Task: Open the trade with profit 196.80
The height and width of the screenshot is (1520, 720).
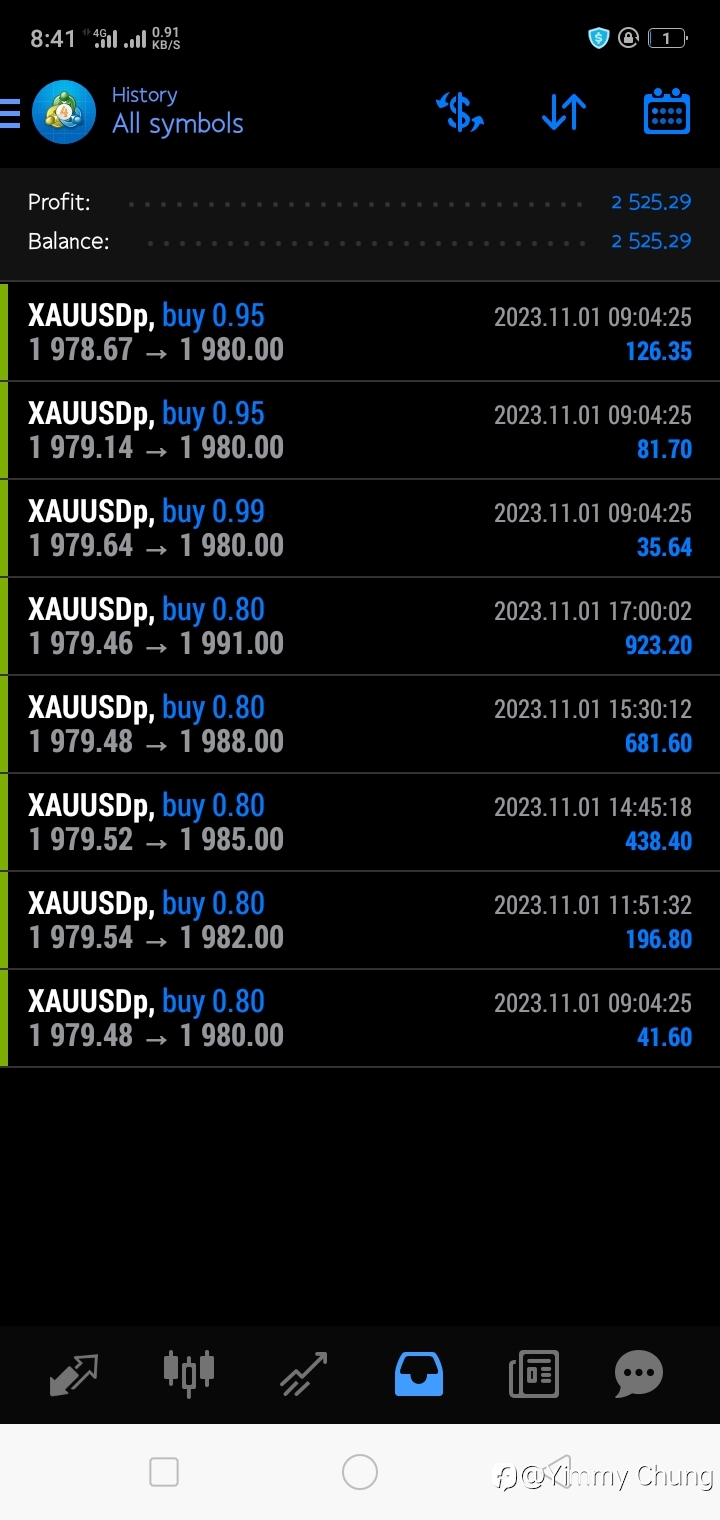Action: 360,920
